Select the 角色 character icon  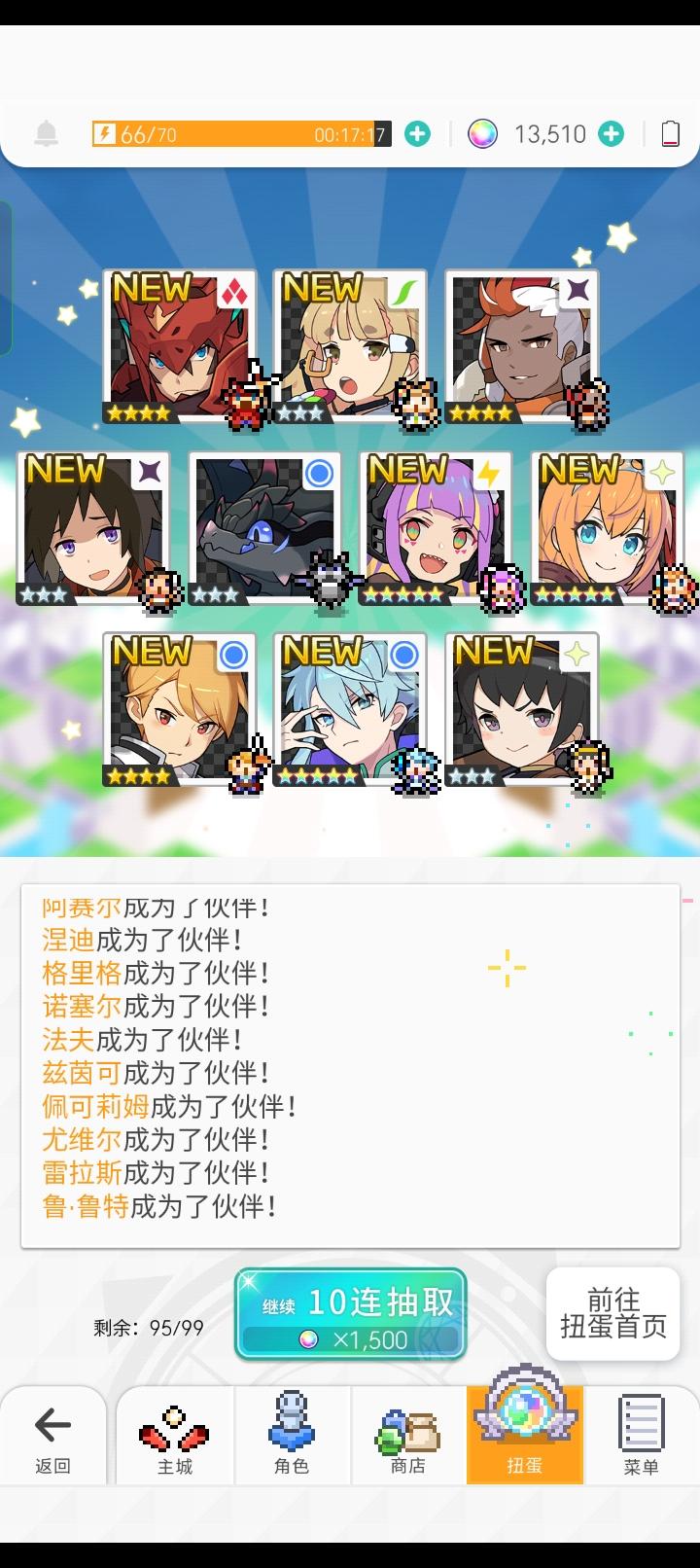pyautogui.click(x=294, y=1435)
